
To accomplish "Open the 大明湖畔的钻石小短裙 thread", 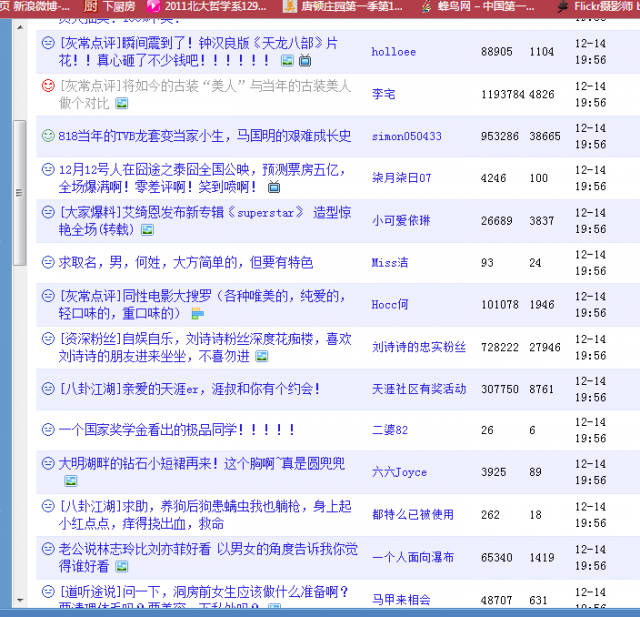I will point(201,464).
